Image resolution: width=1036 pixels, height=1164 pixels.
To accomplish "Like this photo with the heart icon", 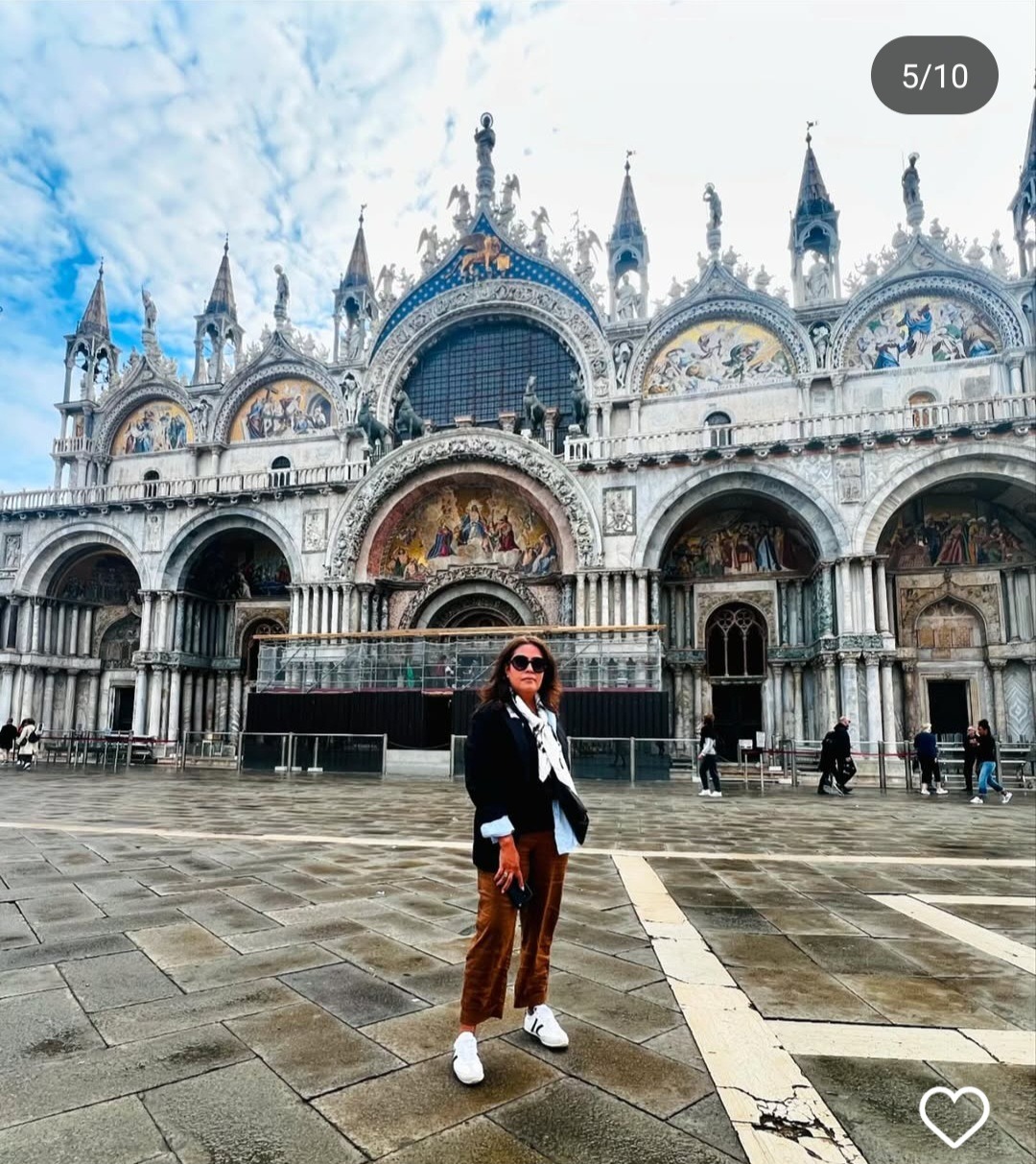I will tap(954, 1116).
